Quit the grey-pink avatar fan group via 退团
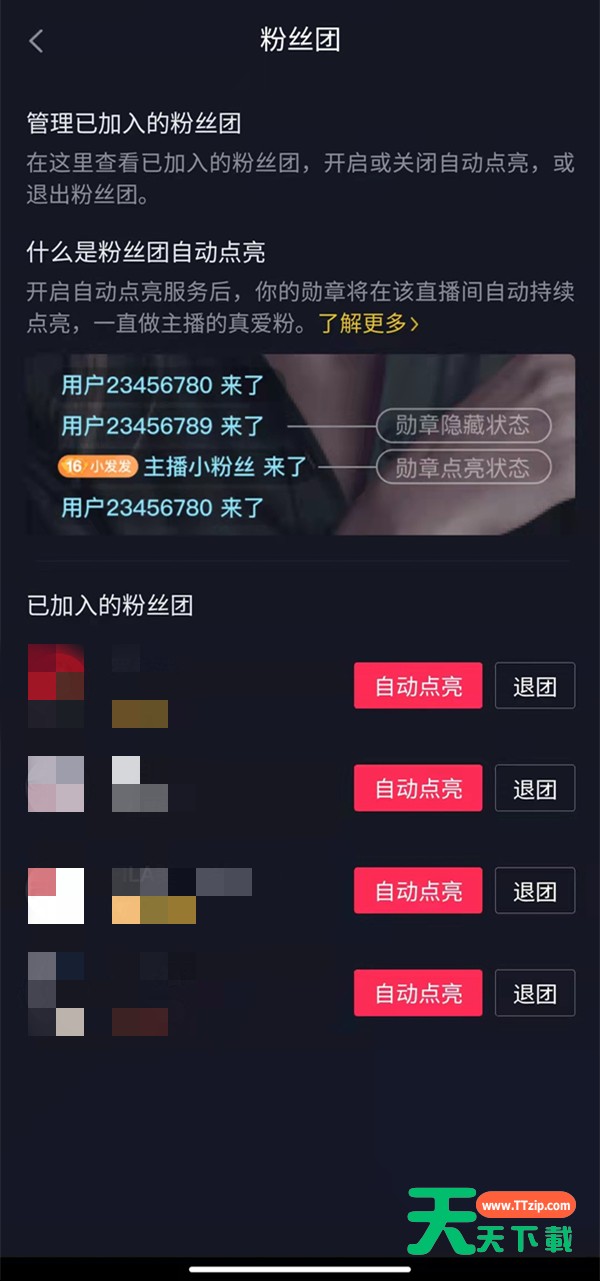Viewport: 600px width, 1281px height. pos(534,788)
